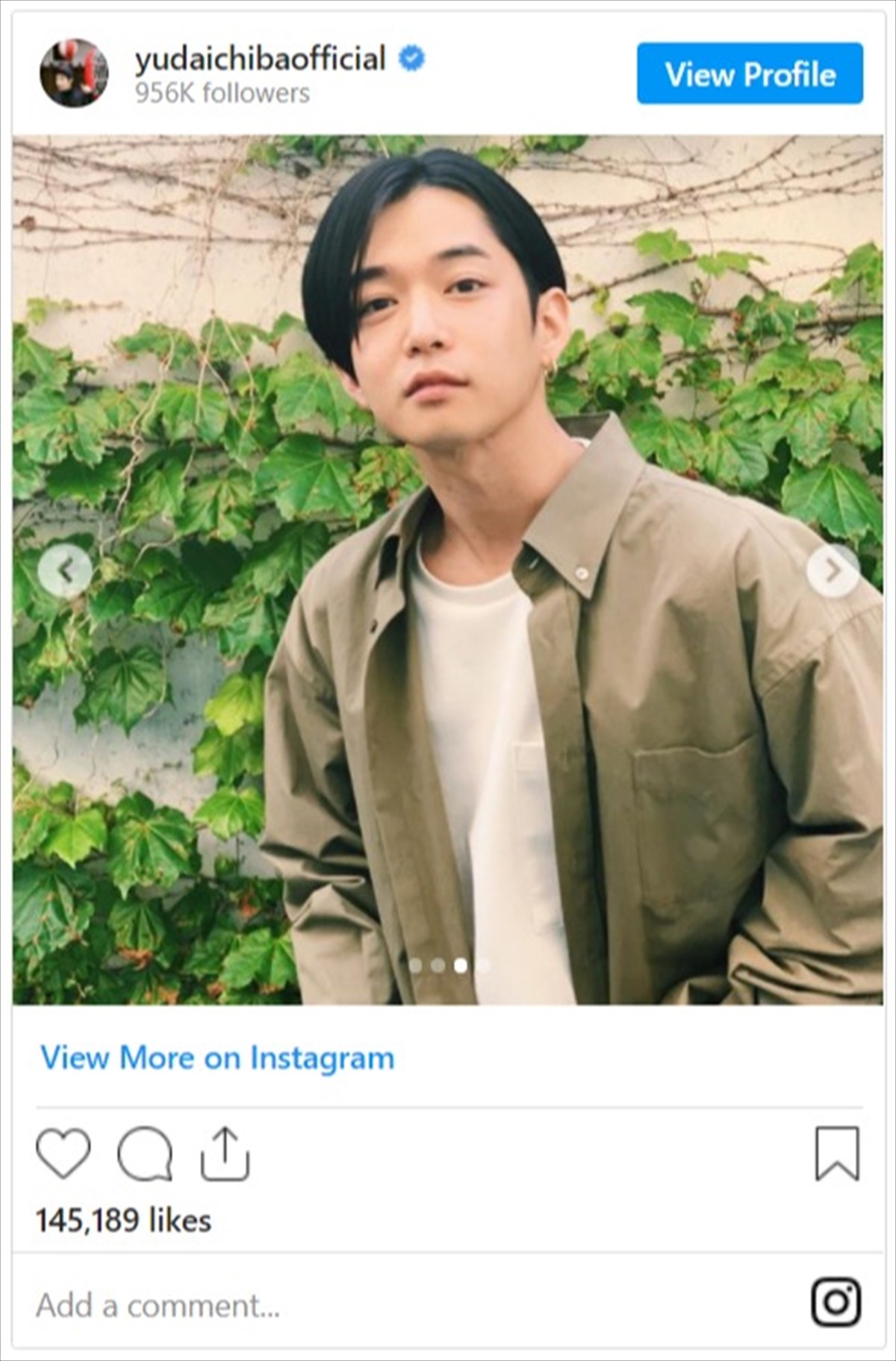
Task: Tap the View Profile button
Action: (750, 74)
